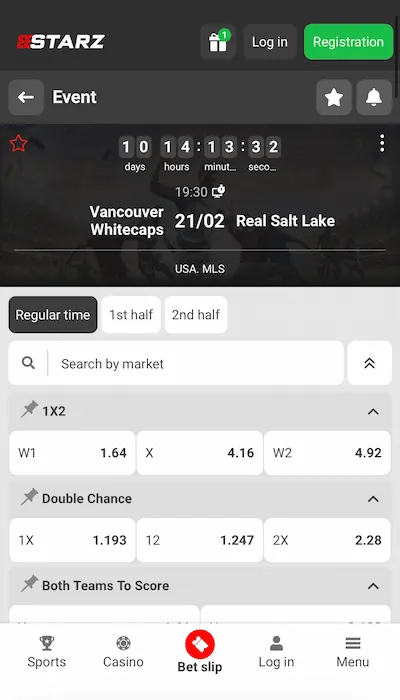Bet on Double Chance 2X at 2.28
The width and height of the screenshot is (400, 700).
[x=327, y=540]
